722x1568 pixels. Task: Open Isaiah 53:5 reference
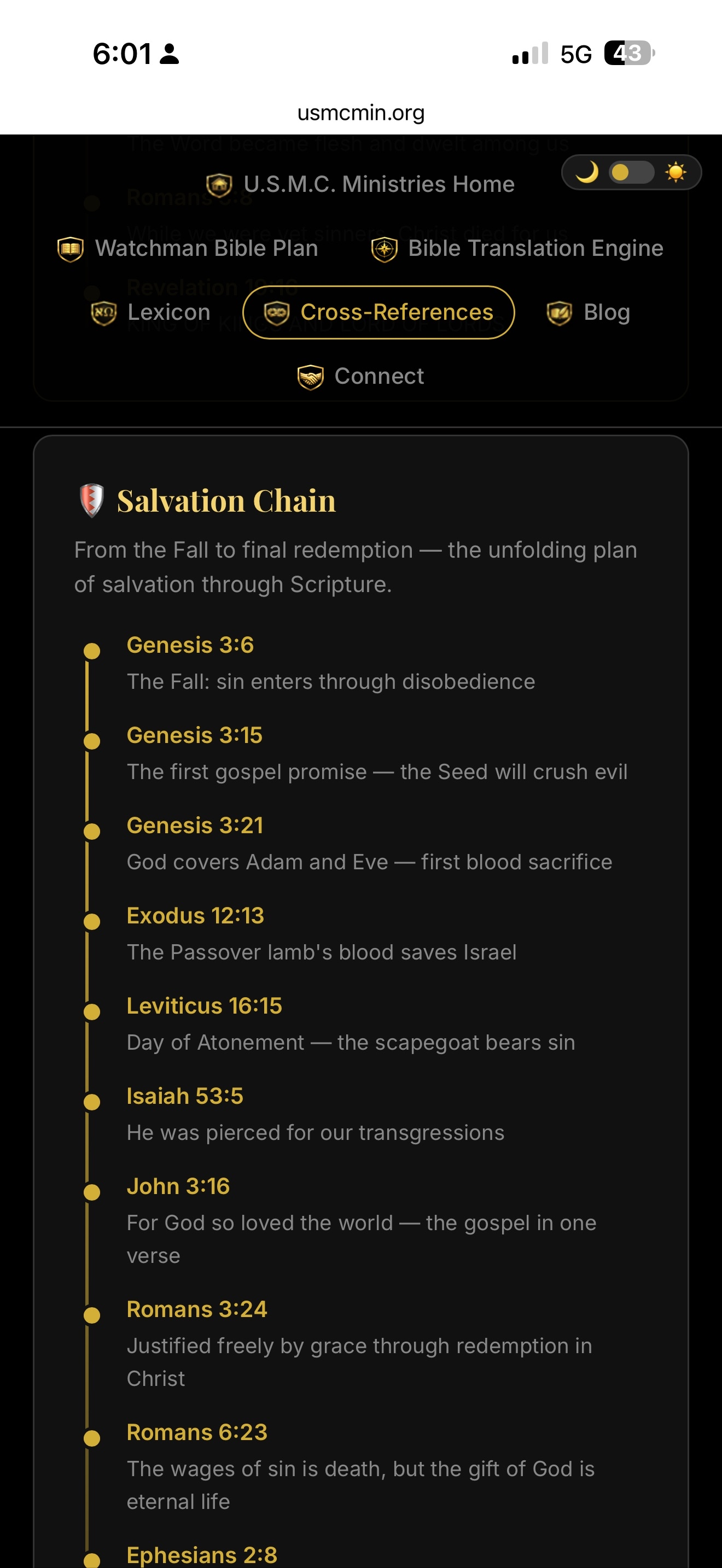tap(184, 1096)
